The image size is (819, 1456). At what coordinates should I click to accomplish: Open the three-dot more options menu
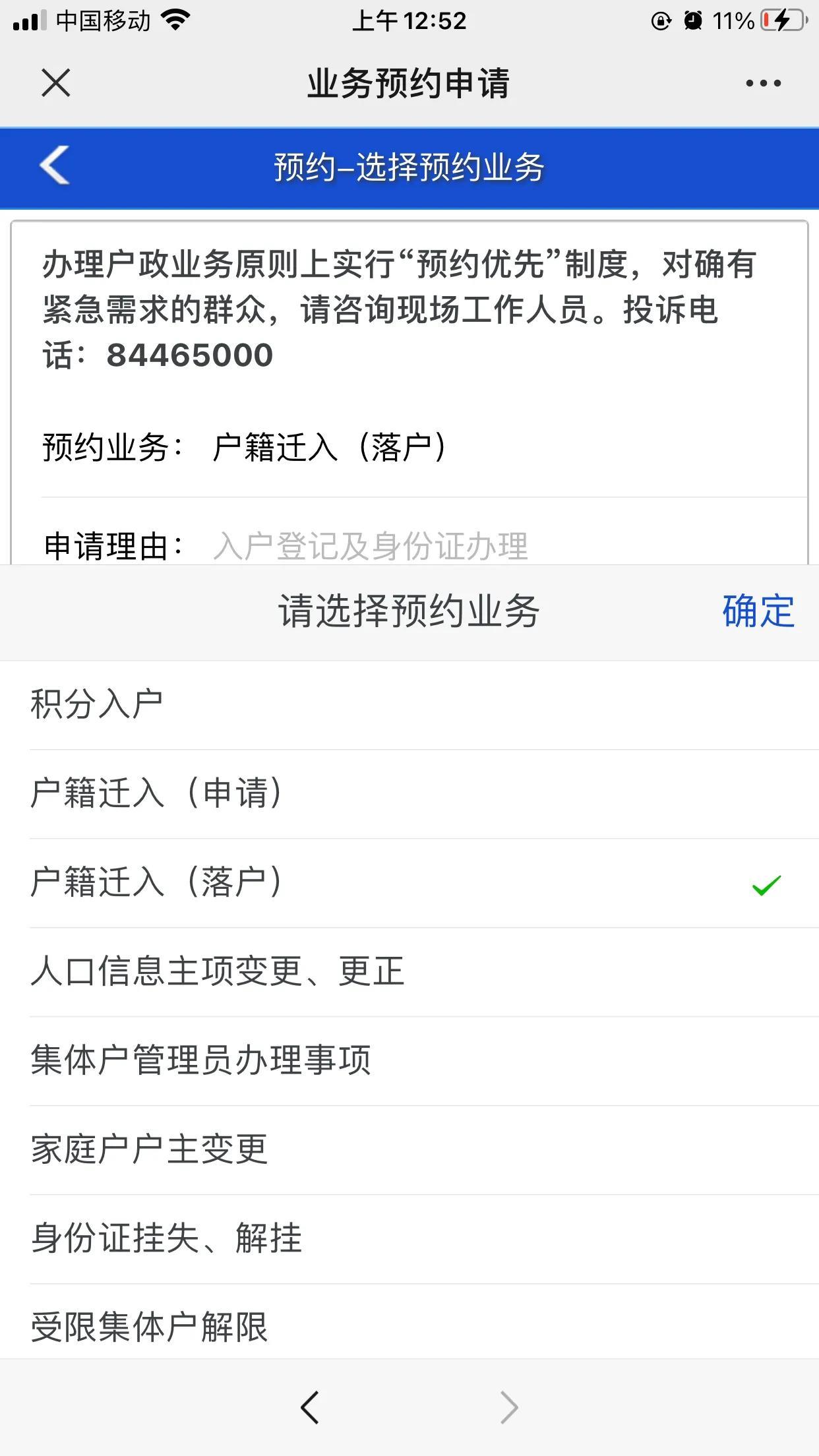click(x=763, y=83)
